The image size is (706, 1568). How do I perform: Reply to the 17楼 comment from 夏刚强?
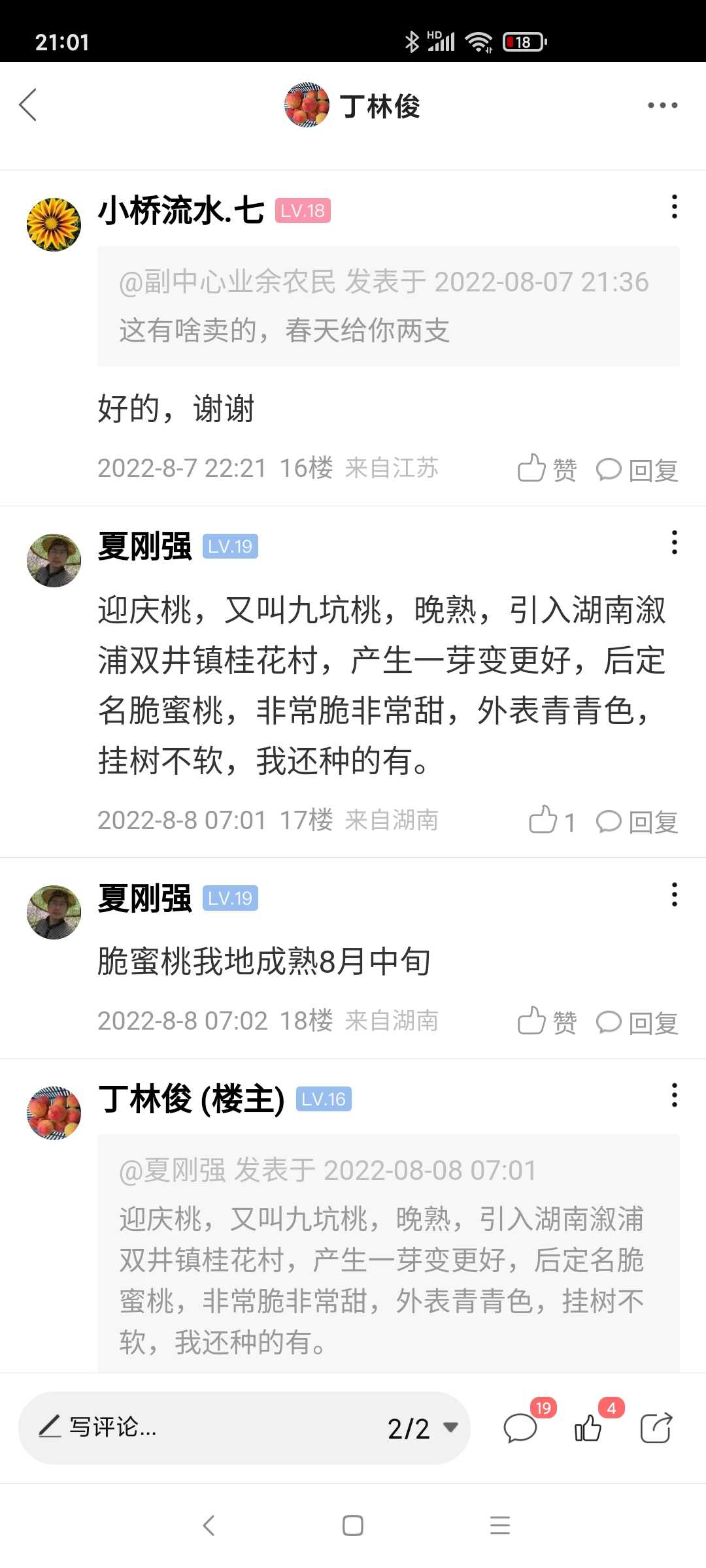(x=637, y=822)
